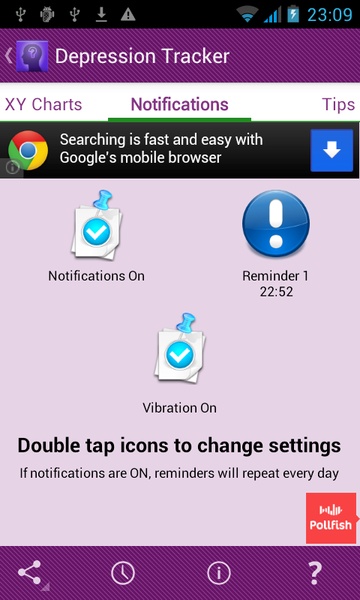Share via the bottom share icon
The width and height of the screenshot is (360, 600).
(32, 573)
